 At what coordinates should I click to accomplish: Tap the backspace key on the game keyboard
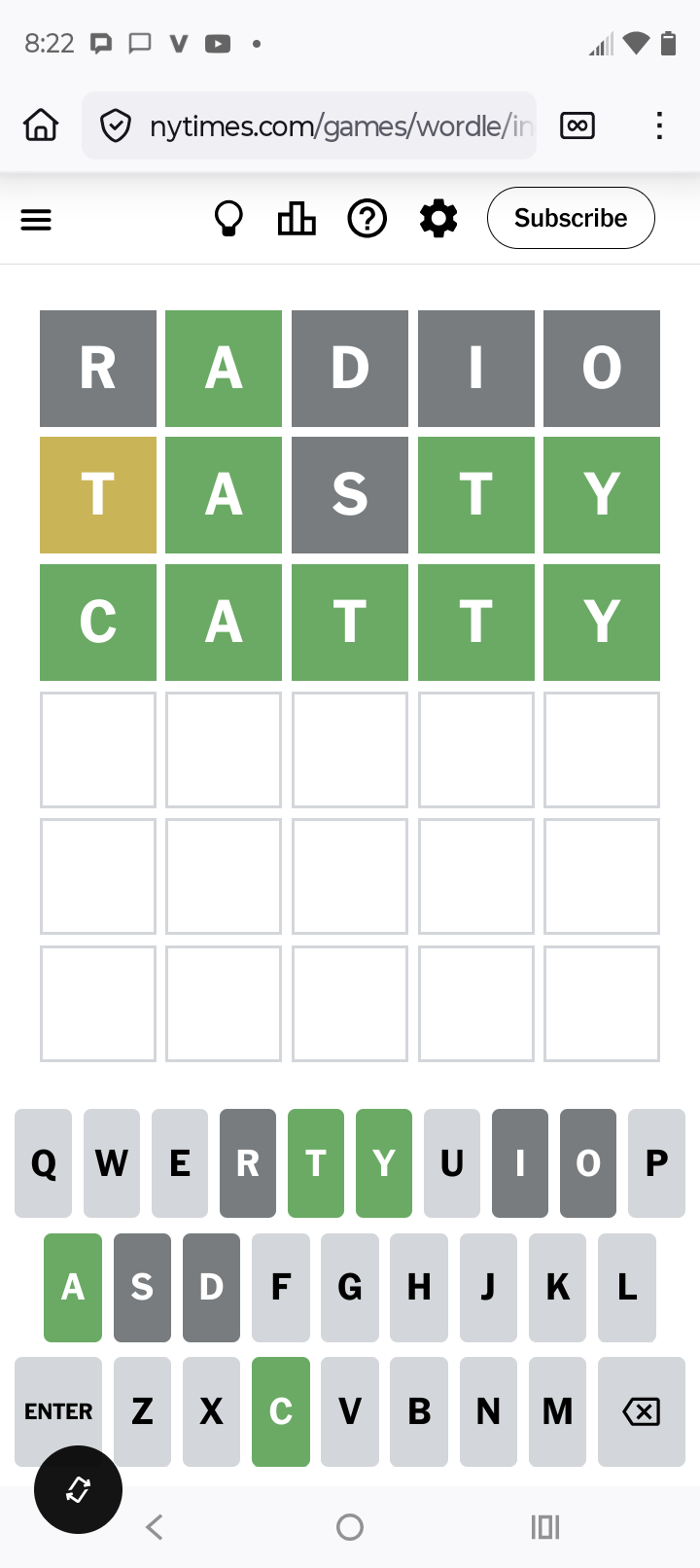point(641,1410)
